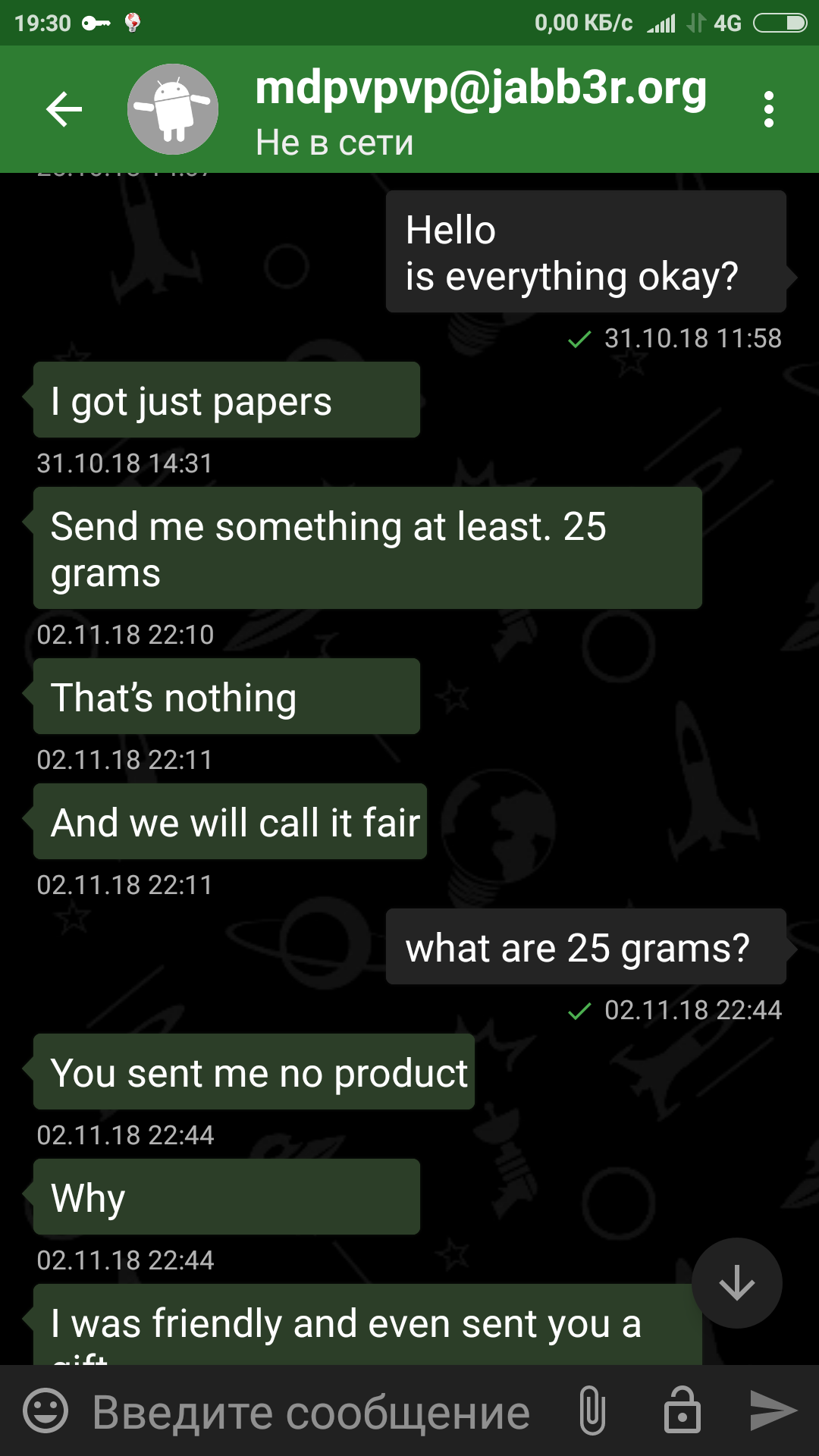Attach a file with the paperclip

592,1410
